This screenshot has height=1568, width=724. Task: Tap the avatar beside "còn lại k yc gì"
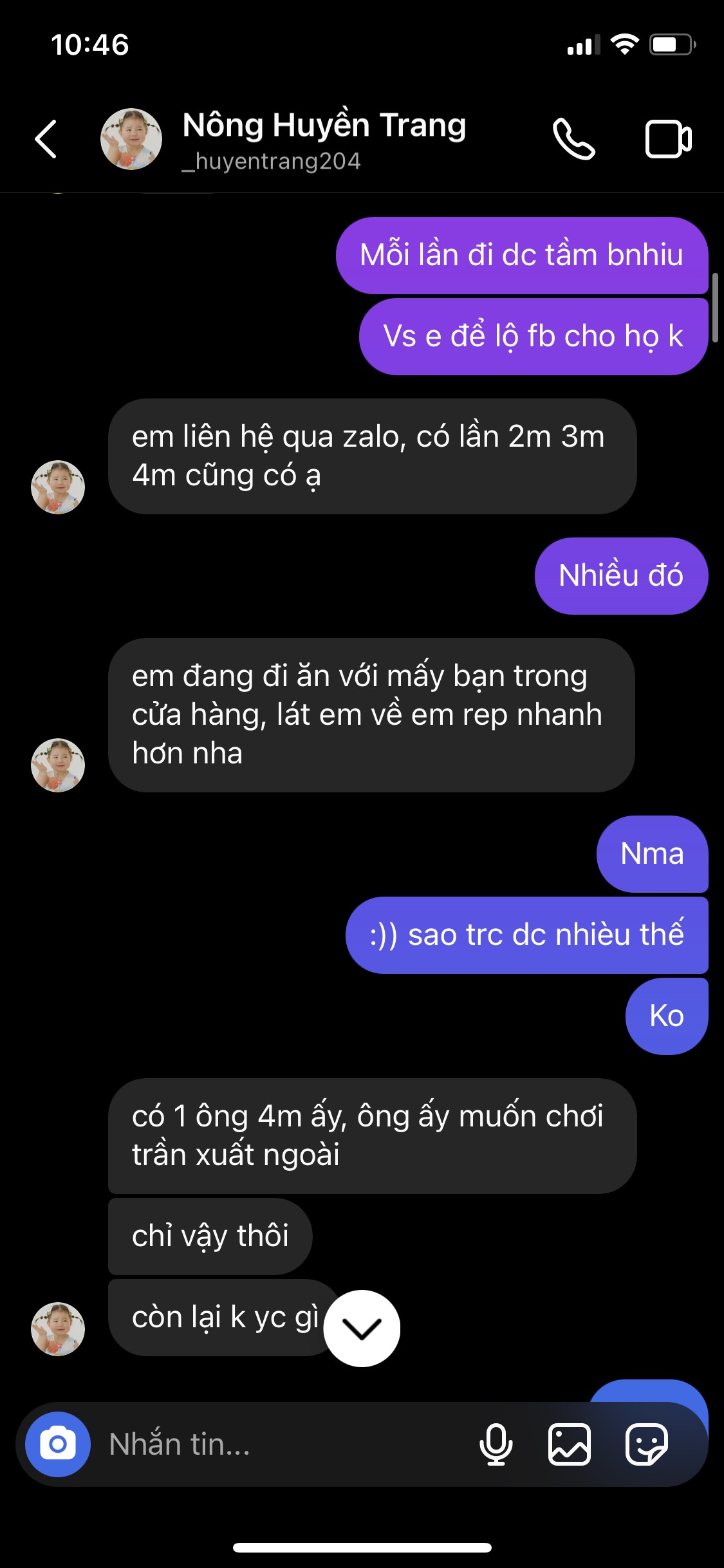point(58,1329)
